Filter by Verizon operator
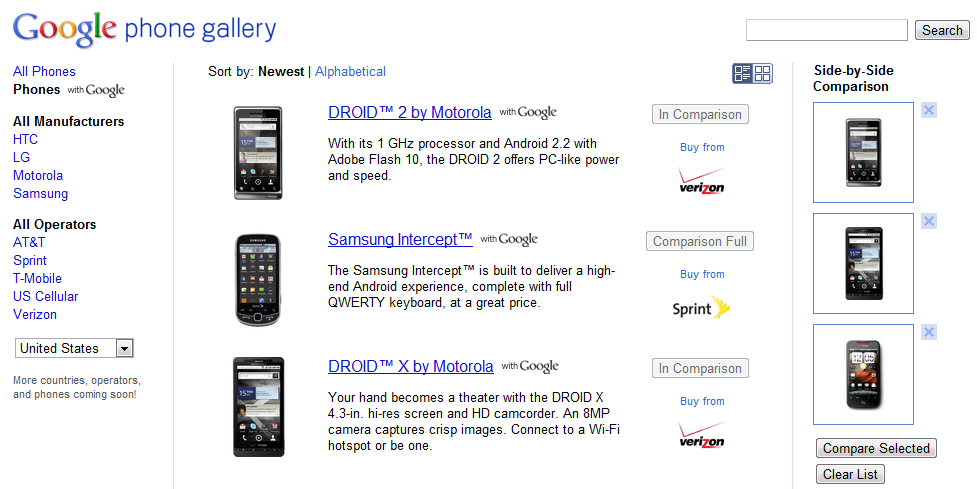 [35, 314]
